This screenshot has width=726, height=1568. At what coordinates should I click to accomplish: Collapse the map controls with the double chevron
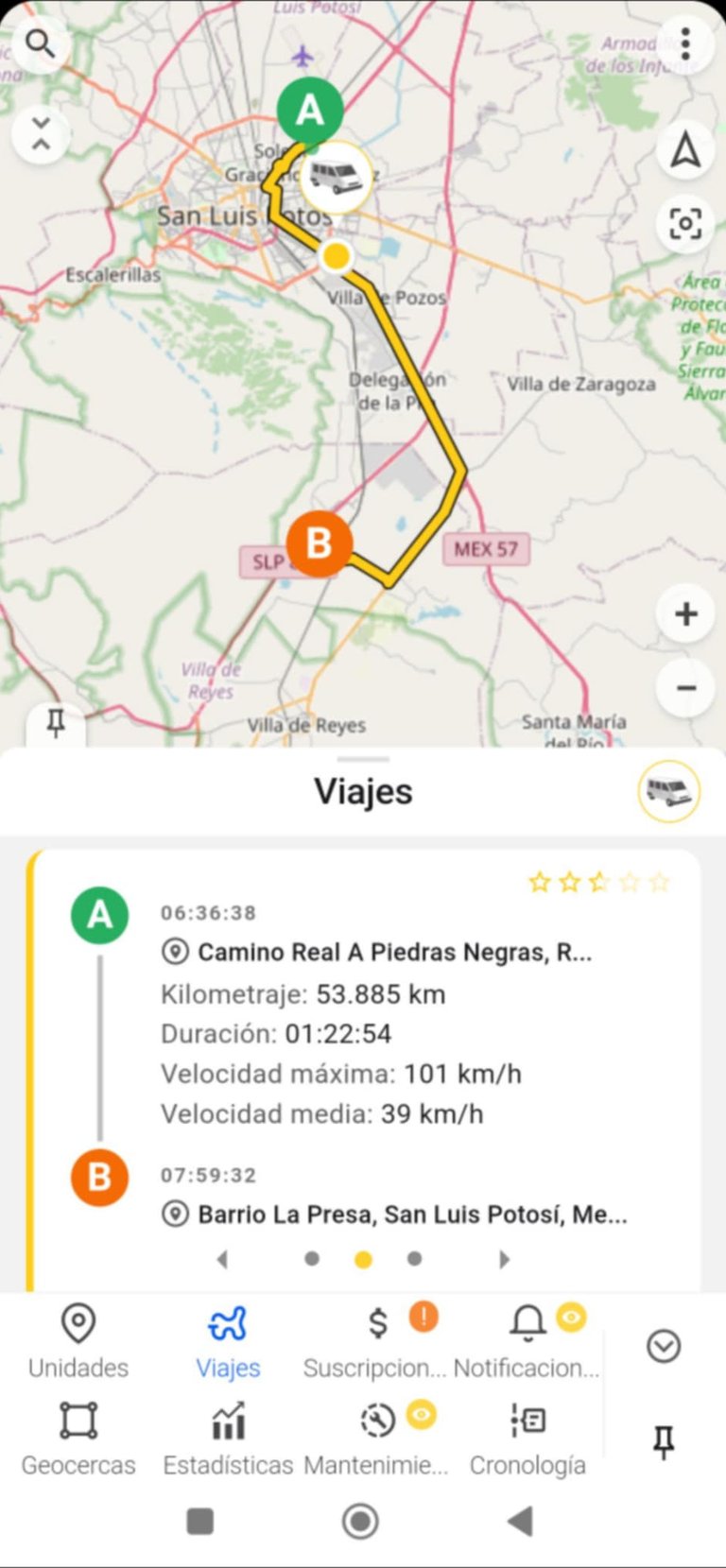41,133
